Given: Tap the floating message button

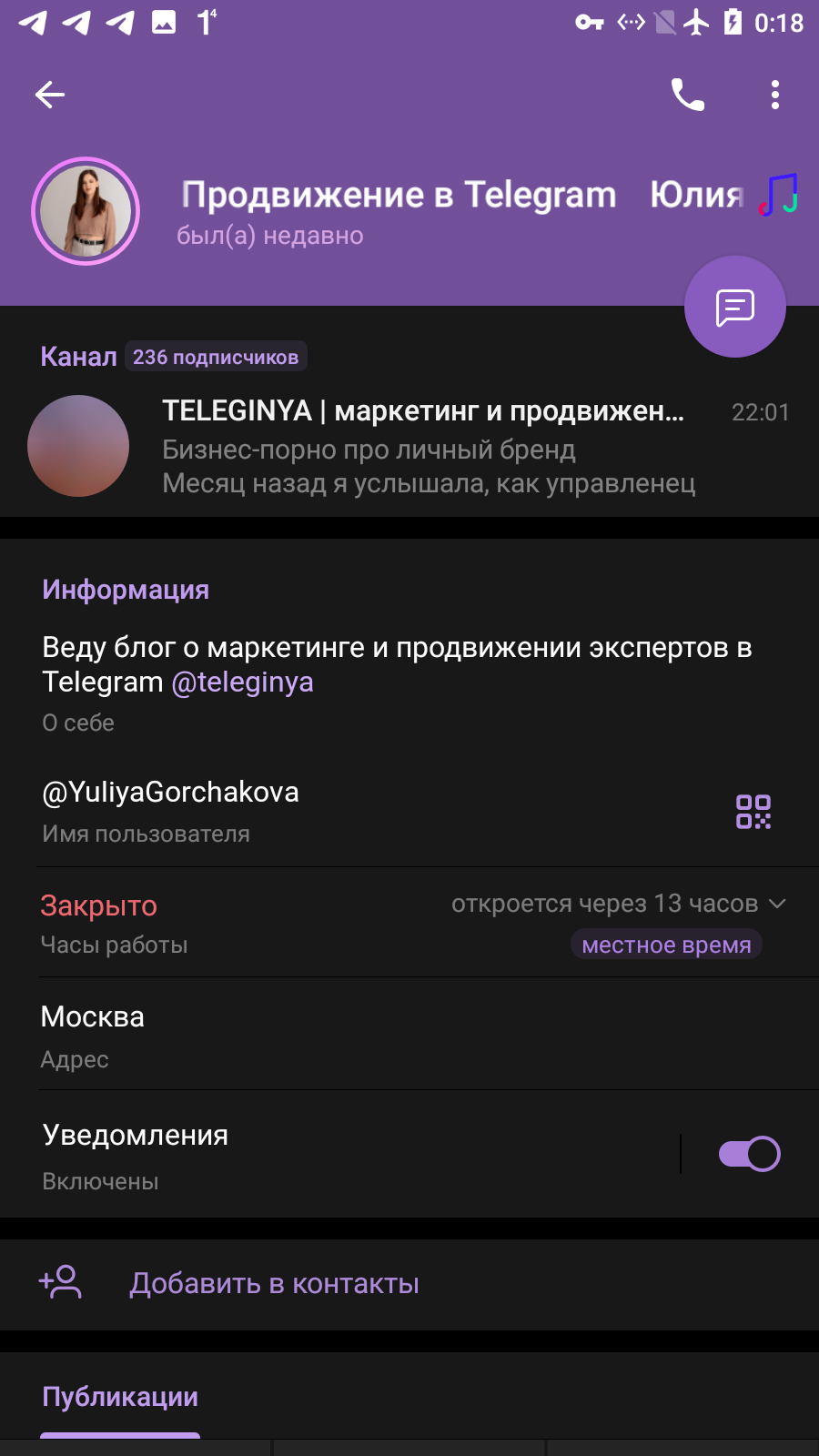Looking at the screenshot, I should (735, 307).
